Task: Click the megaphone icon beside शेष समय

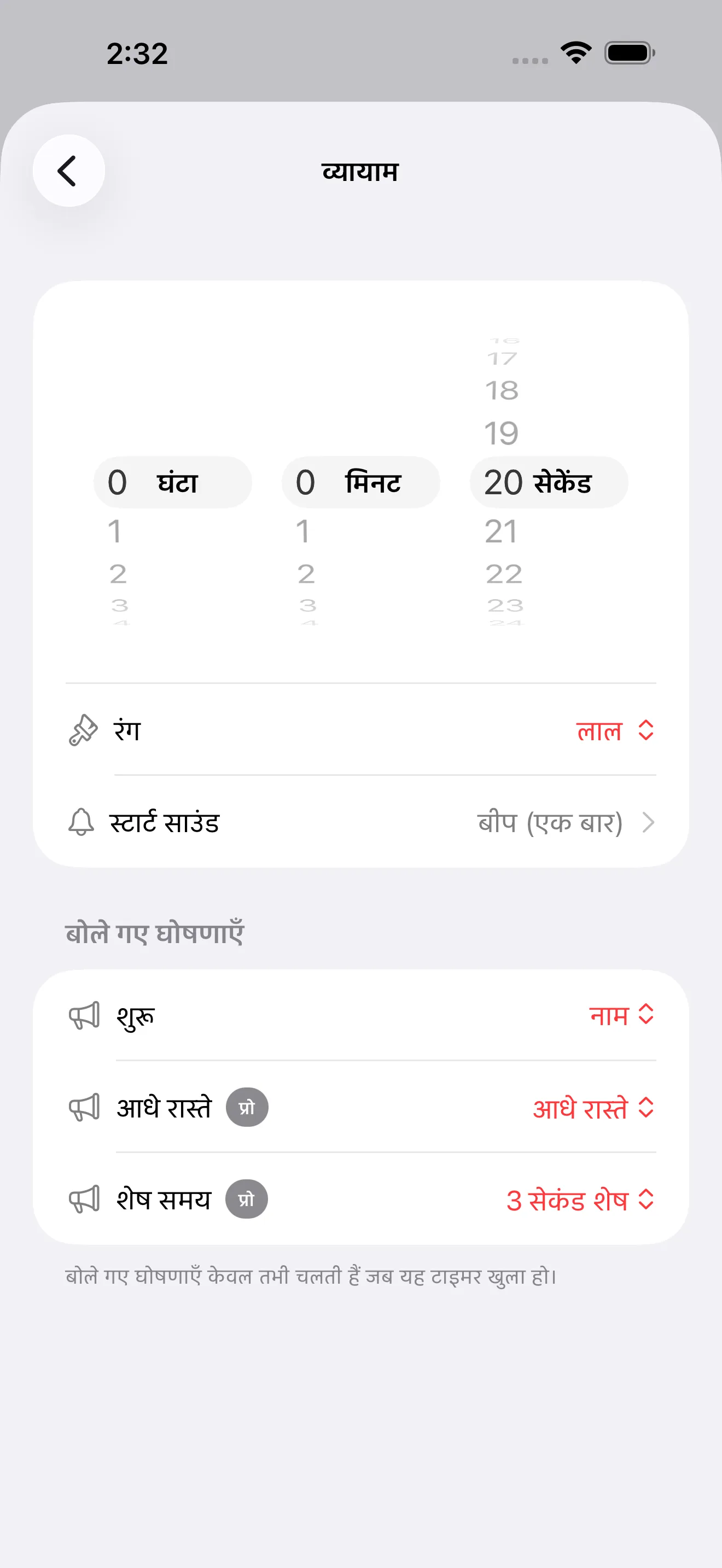Action: pyautogui.click(x=85, y=1200)
